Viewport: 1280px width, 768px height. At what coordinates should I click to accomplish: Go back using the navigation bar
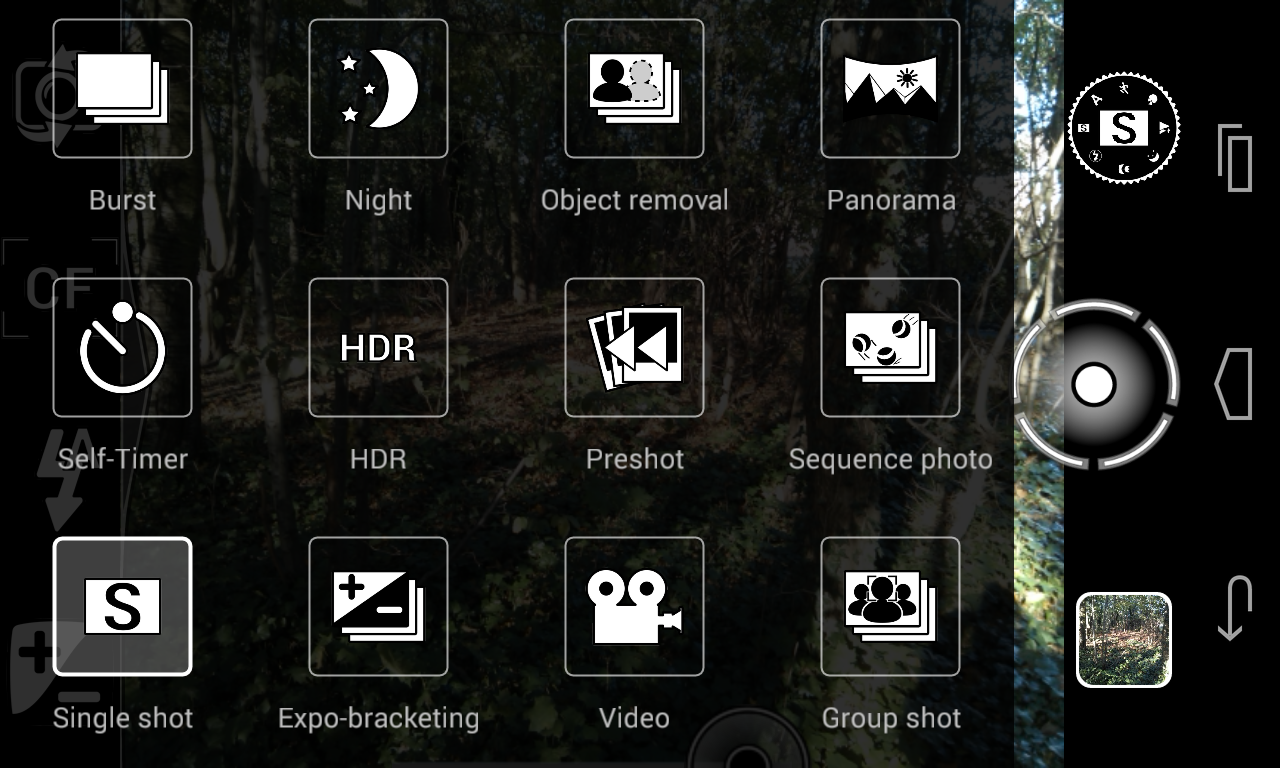tap(1235, 608)
